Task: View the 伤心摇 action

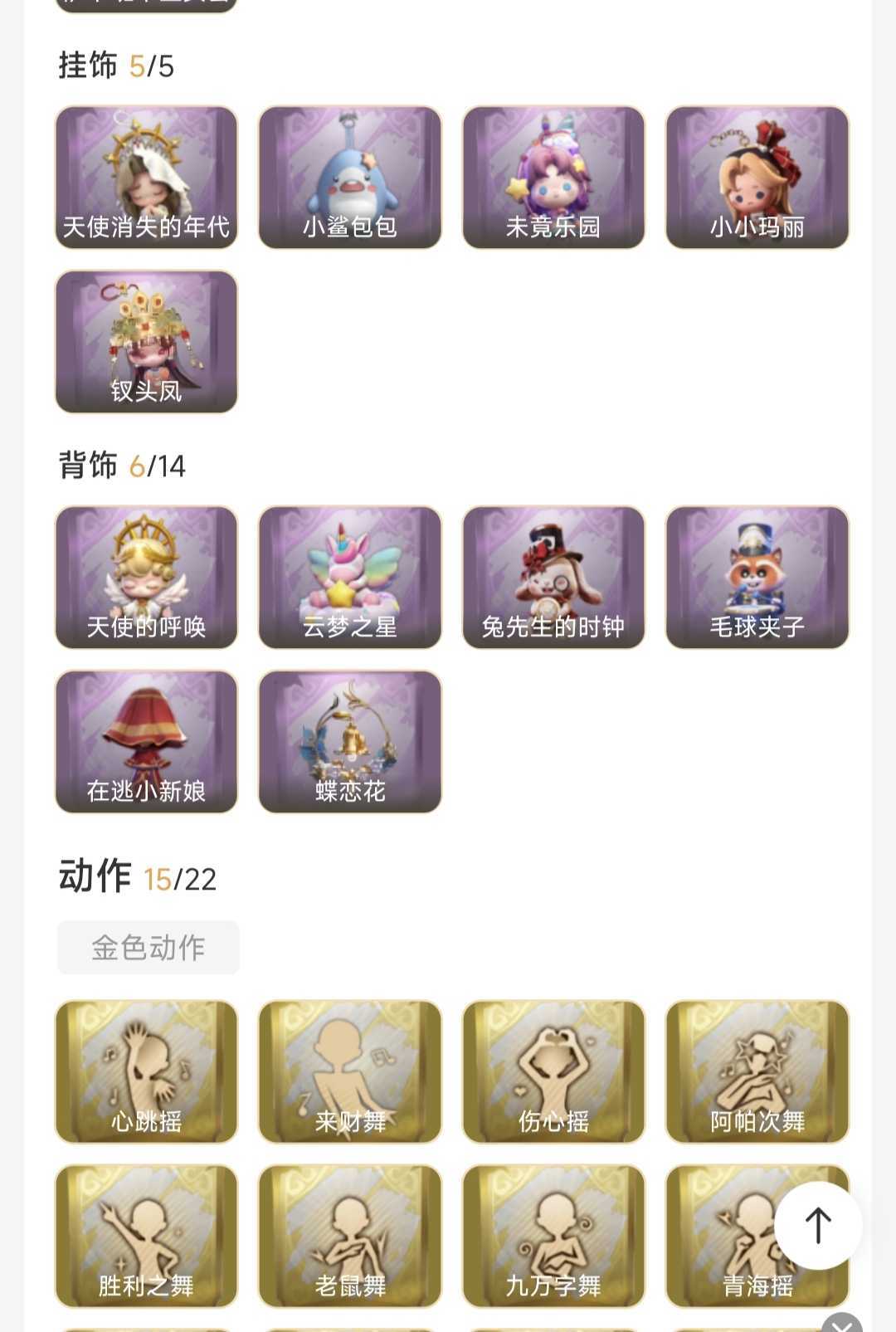Action: (x=553, y=1071)
